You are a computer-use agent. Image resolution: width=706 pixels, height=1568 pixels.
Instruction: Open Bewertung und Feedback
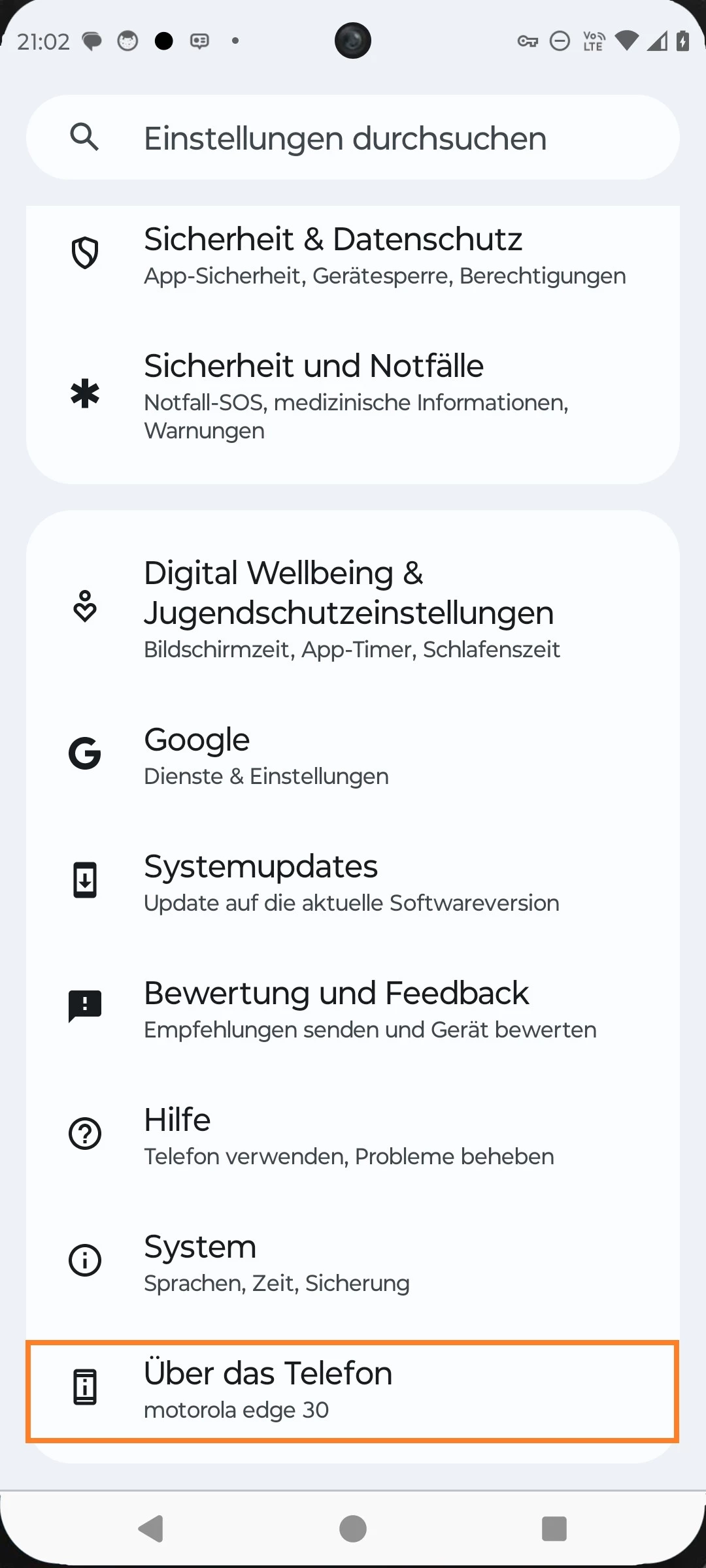point(353,1008)
